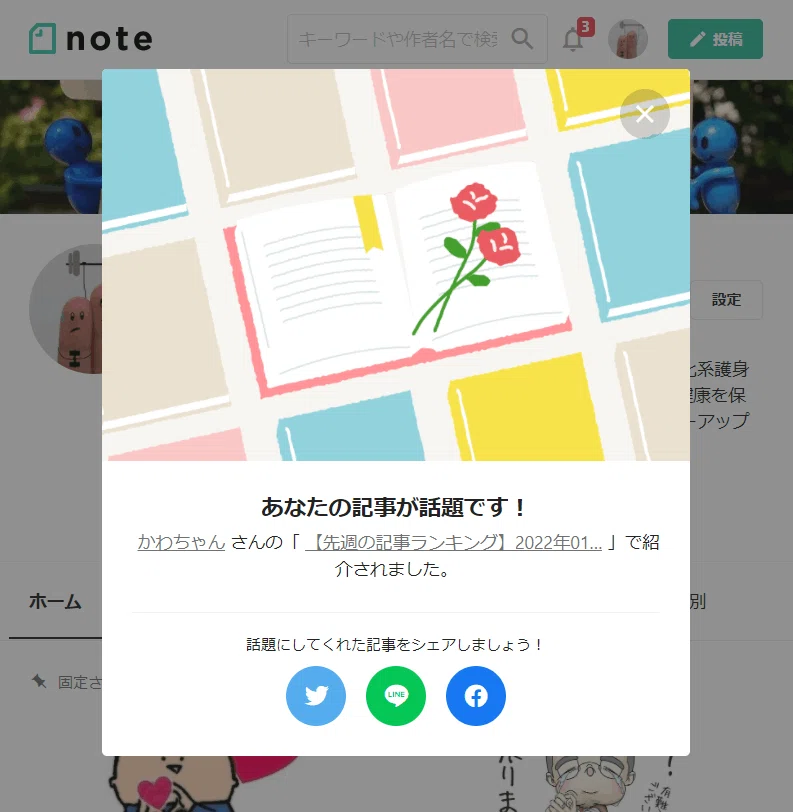Open the 先週の記事ランキング article link
The width and height of the screenshot is (793, 812).
(x=453, y=542)
